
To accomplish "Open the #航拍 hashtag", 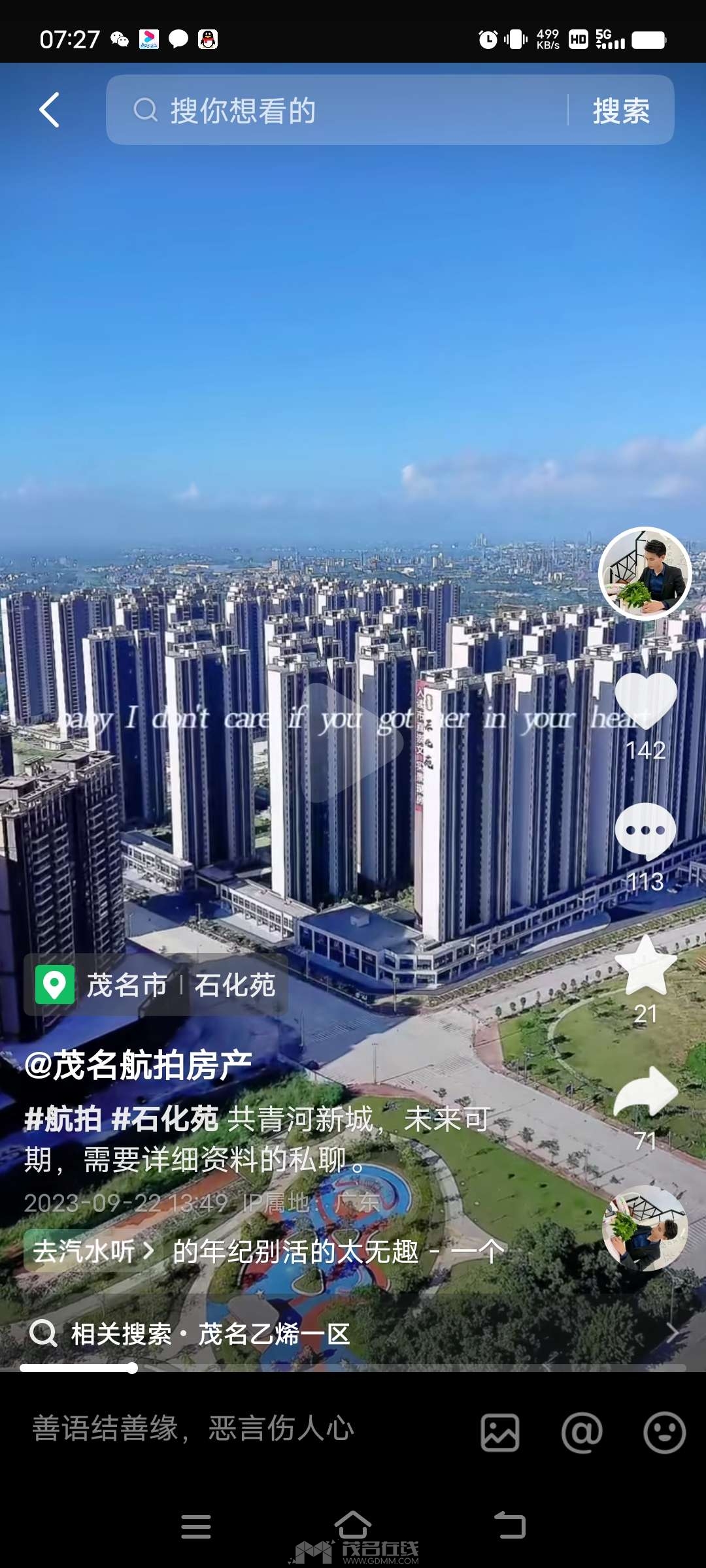I will (x=63, y=1119).
